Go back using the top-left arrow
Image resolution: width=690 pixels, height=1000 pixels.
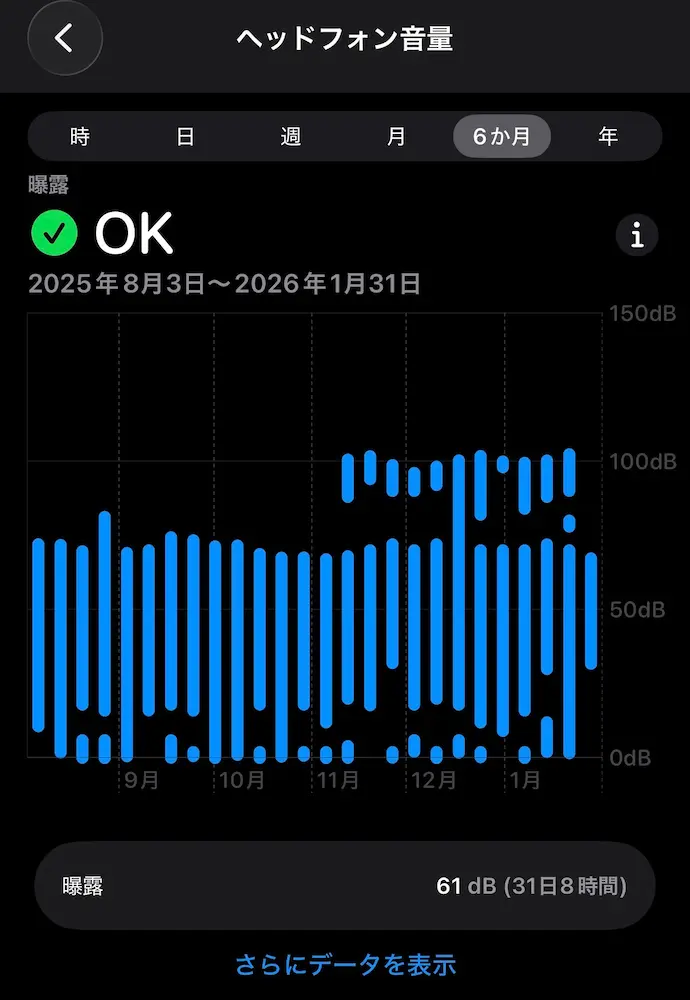coord(65,38)
